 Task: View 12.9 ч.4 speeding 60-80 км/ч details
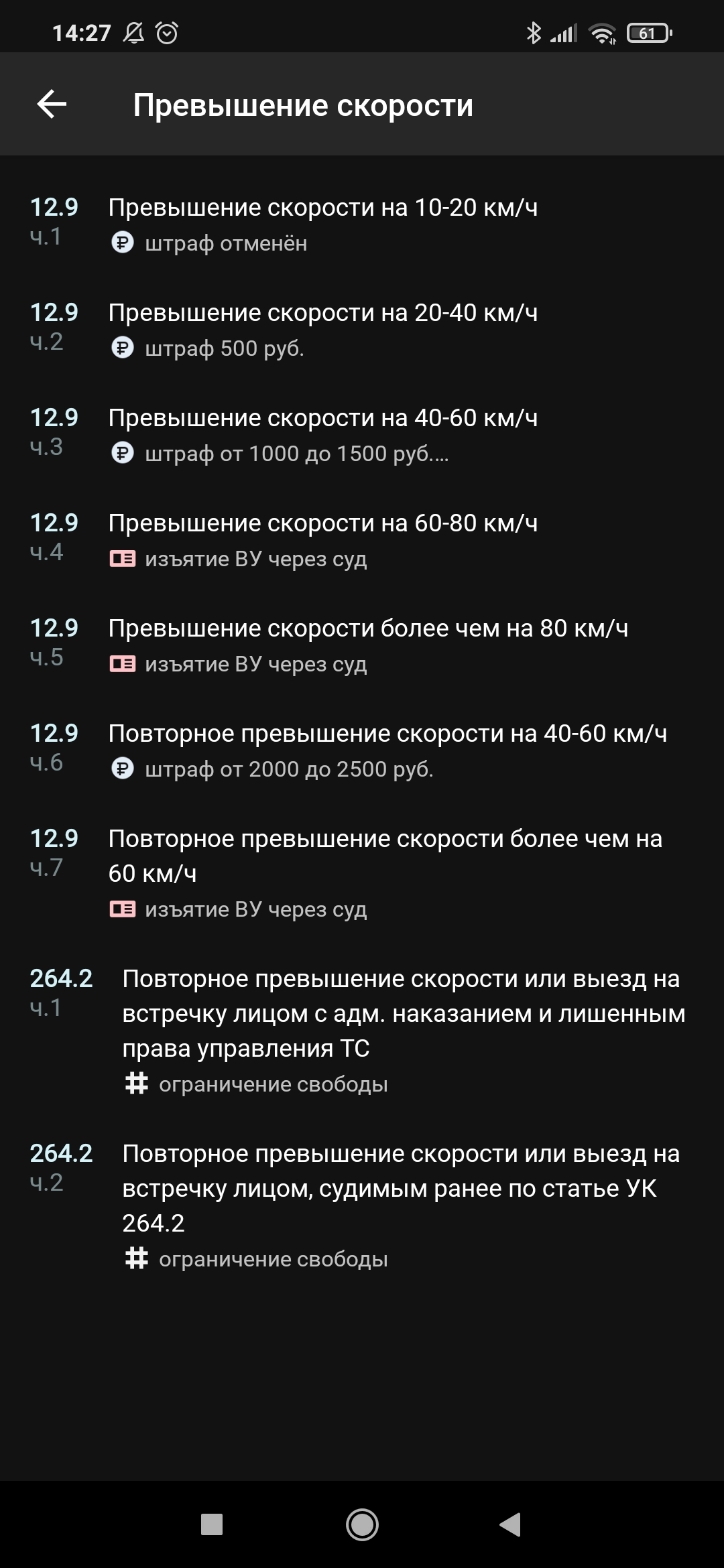[362, 540]
